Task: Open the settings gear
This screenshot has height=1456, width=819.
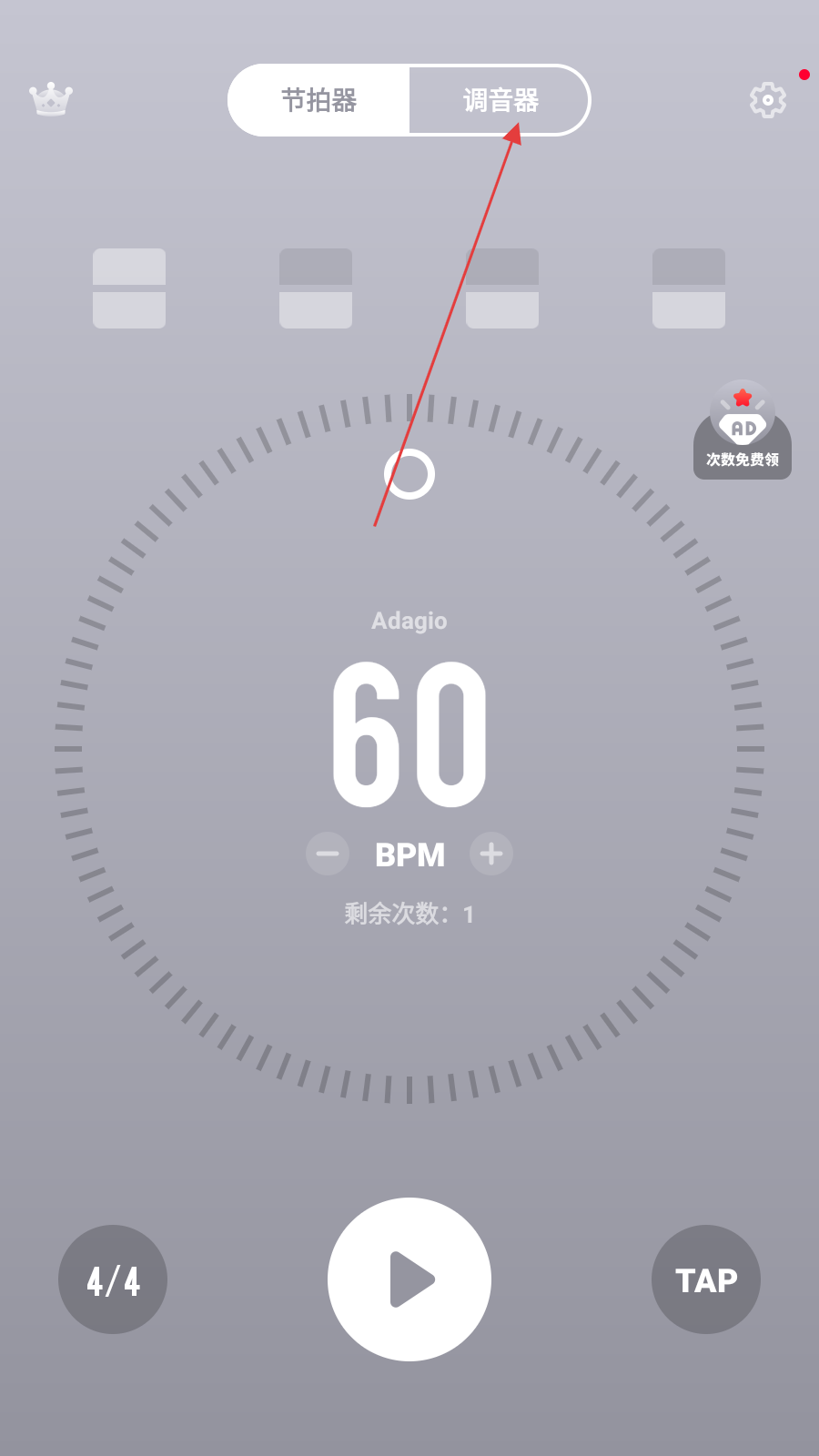Action: [767, 100]
